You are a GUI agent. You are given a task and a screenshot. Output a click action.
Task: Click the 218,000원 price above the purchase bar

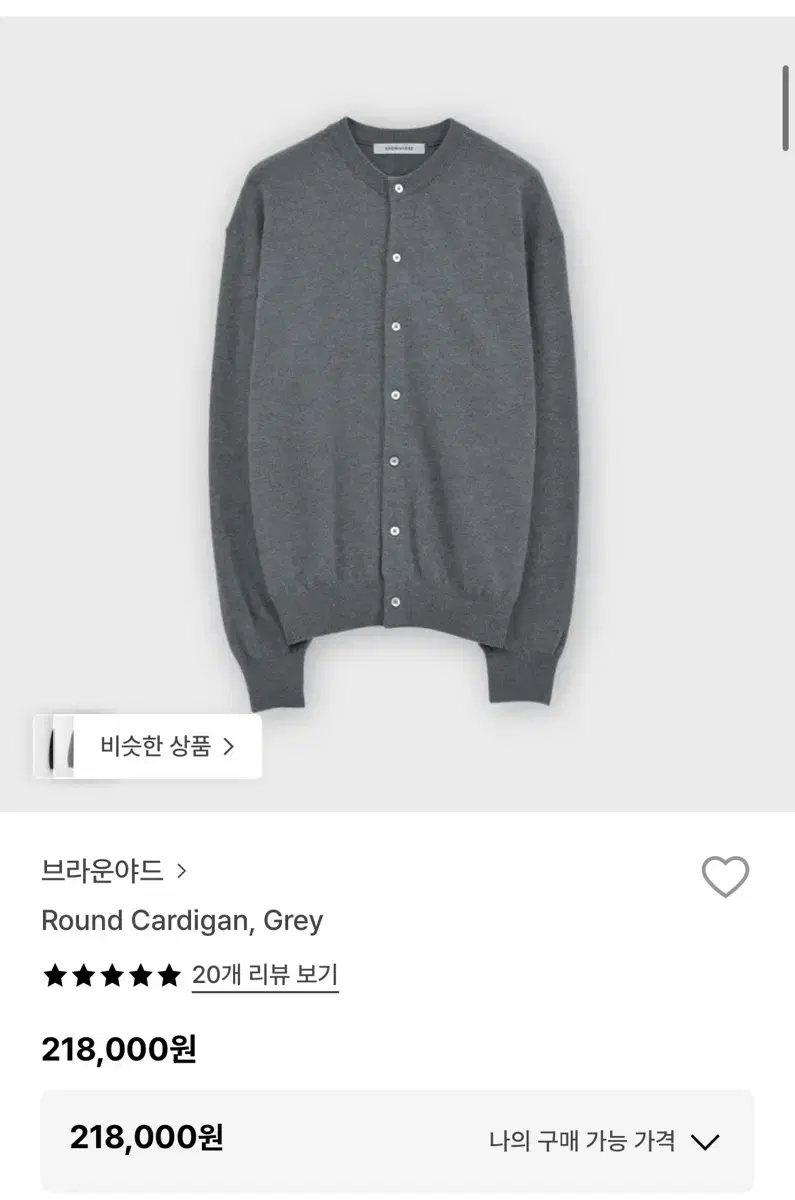[x=120, y=1051]
